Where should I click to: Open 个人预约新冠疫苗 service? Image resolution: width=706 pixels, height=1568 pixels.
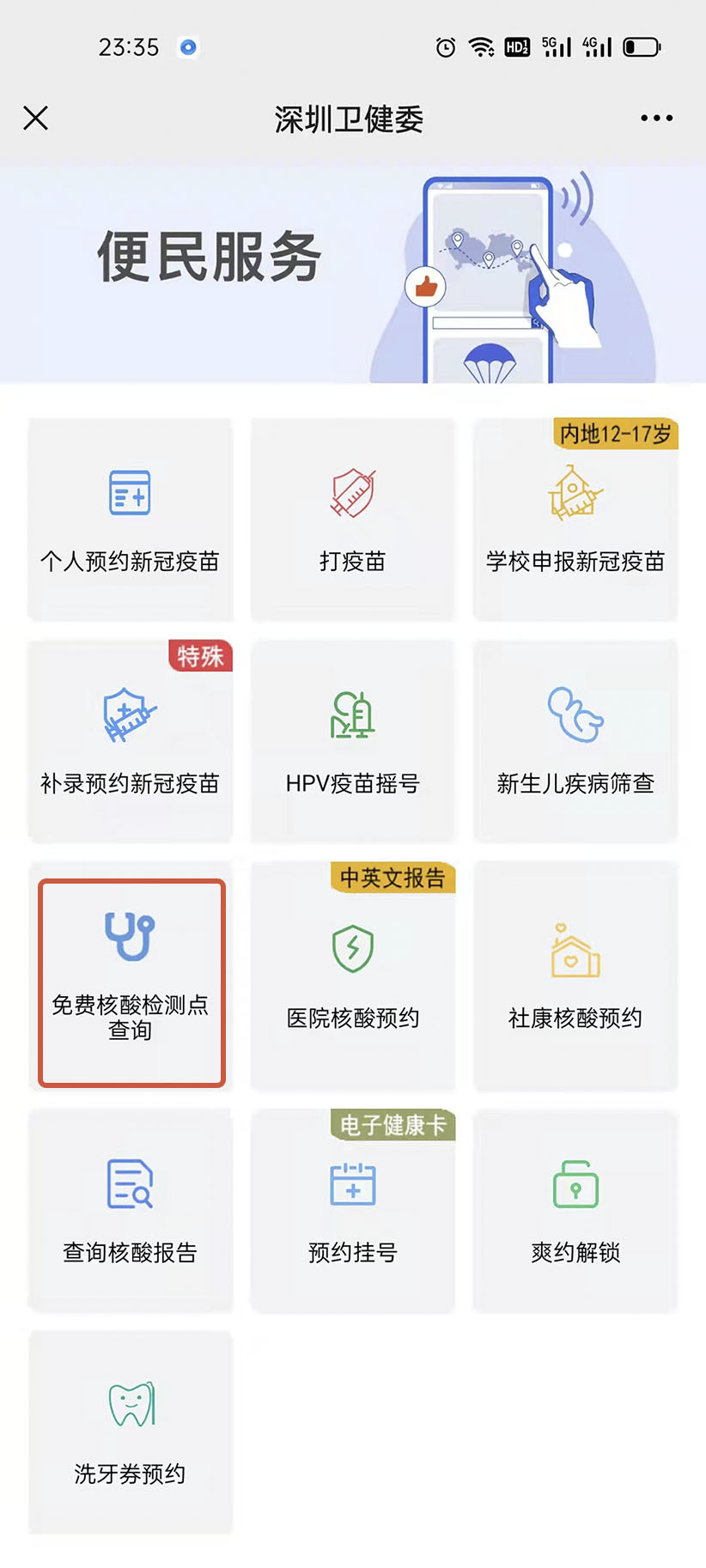[131, 519]
